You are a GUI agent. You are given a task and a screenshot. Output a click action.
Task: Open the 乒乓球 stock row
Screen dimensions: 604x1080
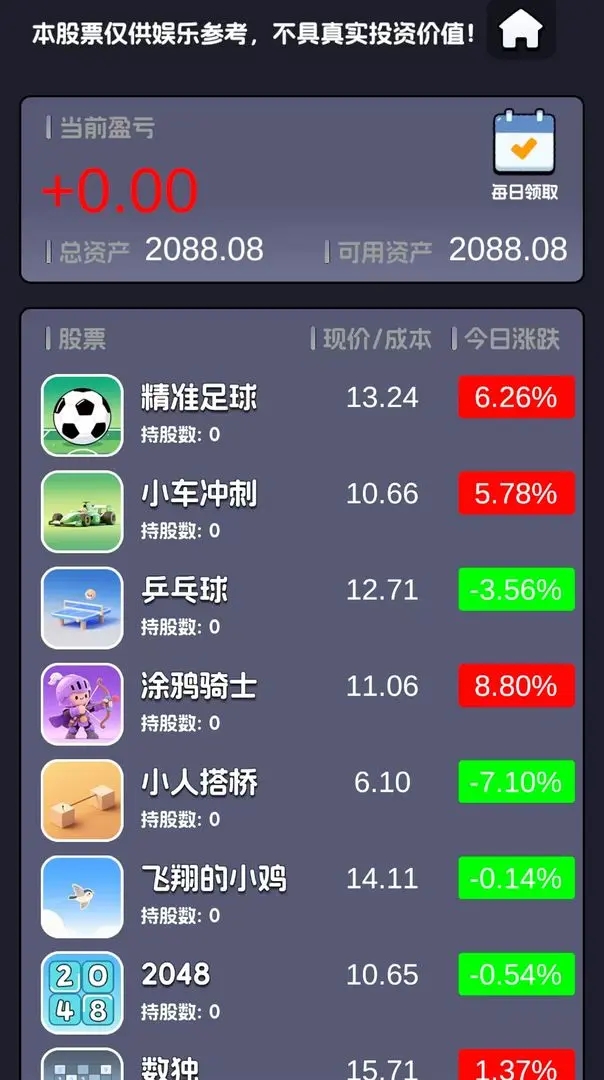pyautogui.click(x=307, y=608)
